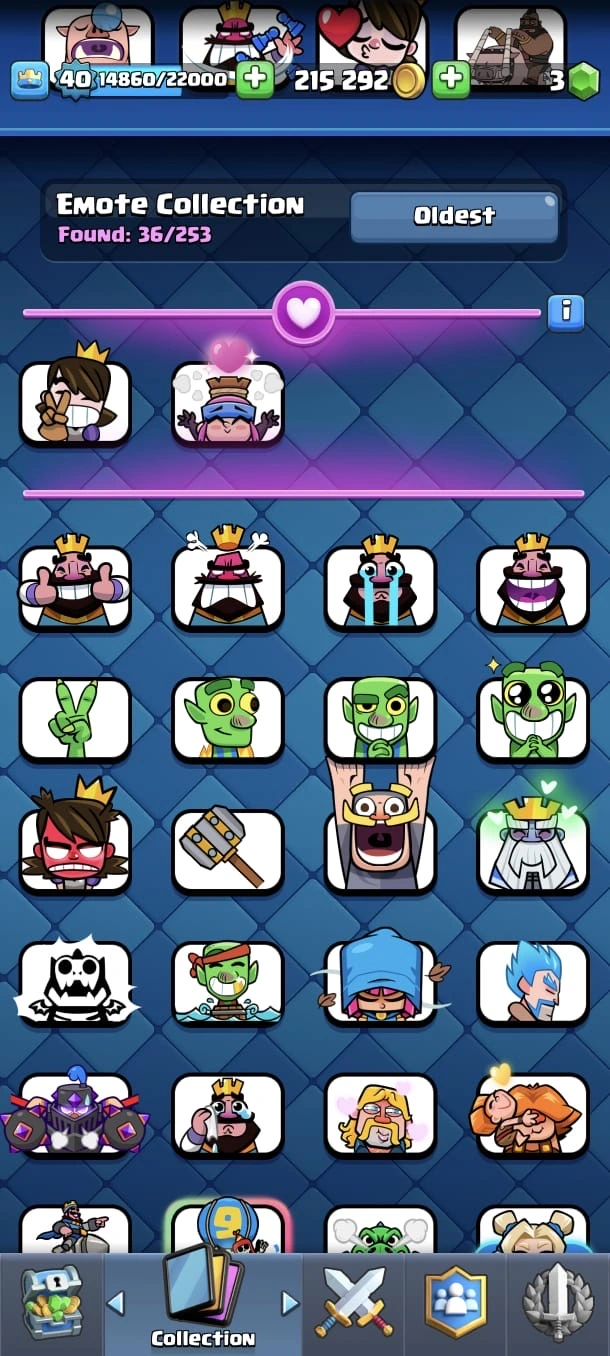The image size is (610, 1356).
Task: Add experience with the green plus
Action: click(x=255, y=80)
